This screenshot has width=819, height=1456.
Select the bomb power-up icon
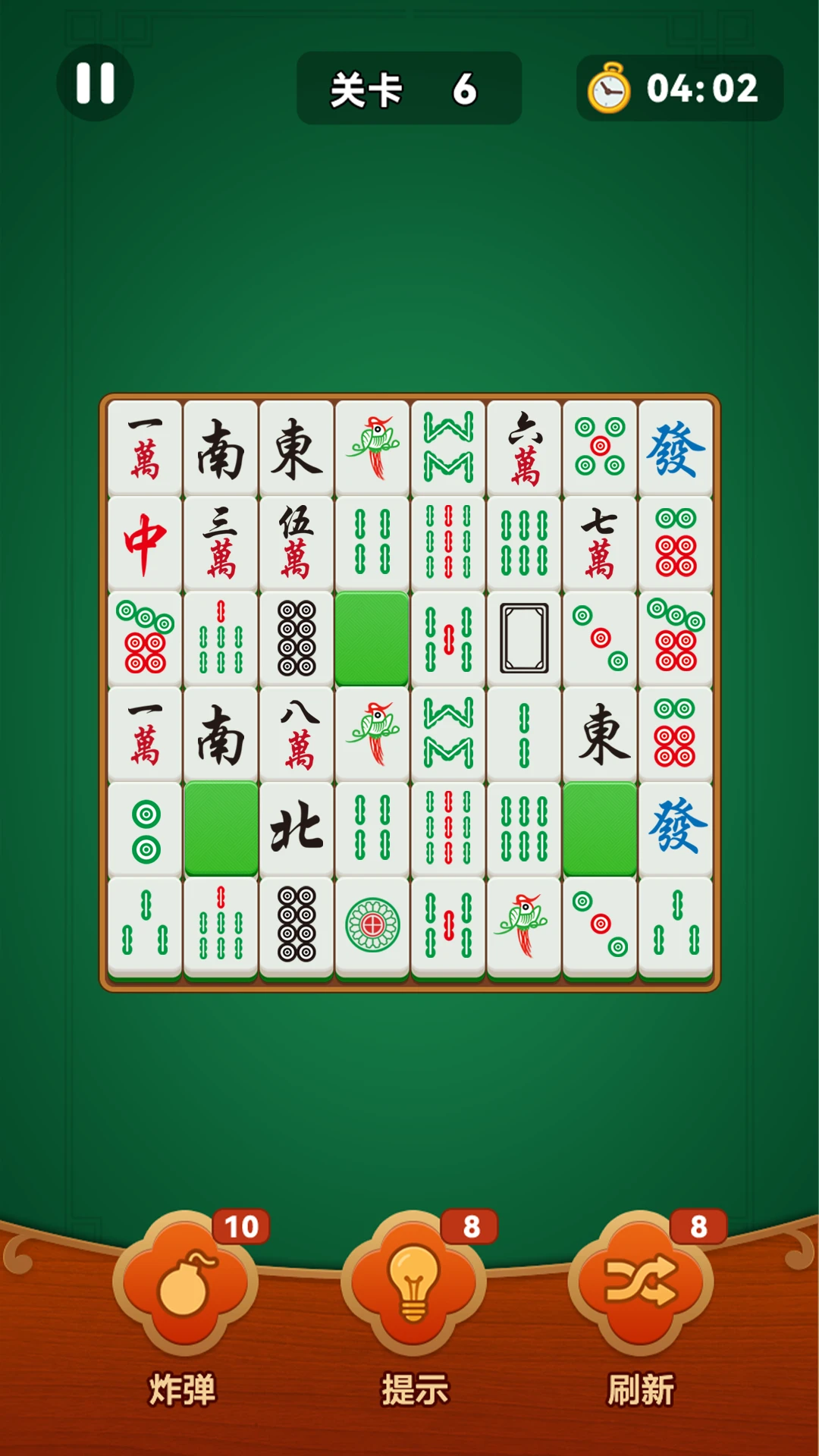pyautogui.click(x=182, y=1287)
